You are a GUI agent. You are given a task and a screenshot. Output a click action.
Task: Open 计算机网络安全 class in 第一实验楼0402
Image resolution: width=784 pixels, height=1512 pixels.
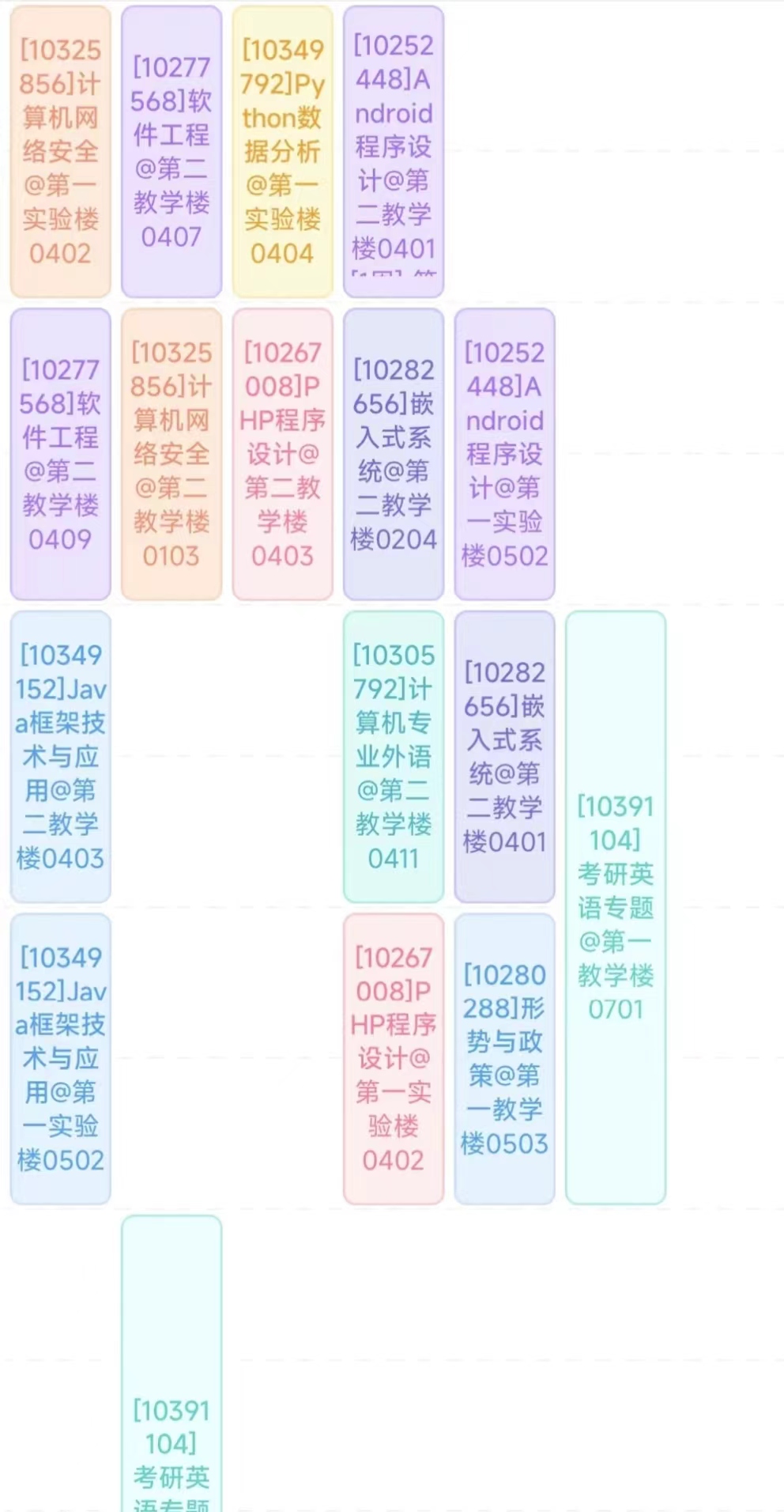(x=60, y=152)
